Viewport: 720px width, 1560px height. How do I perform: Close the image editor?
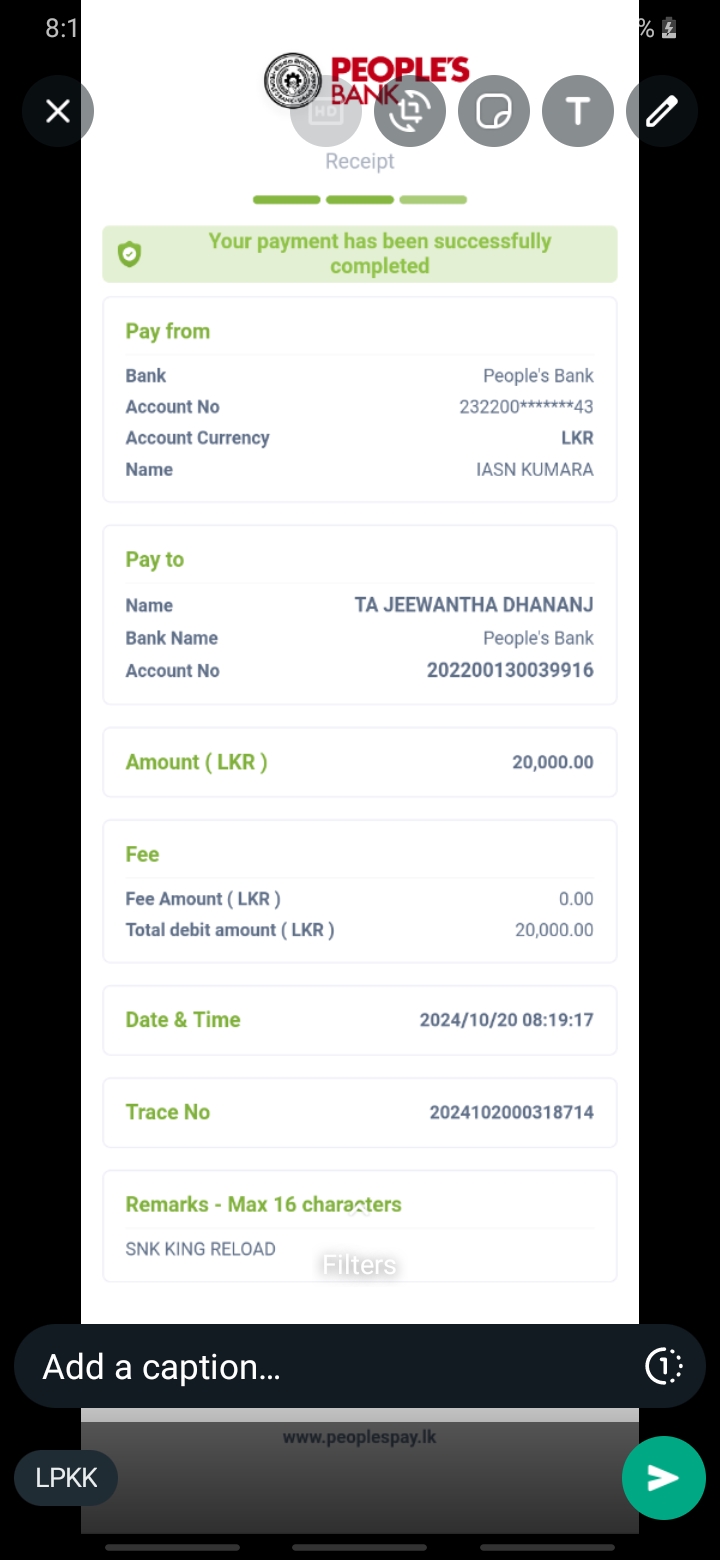(x=58, y=111)
